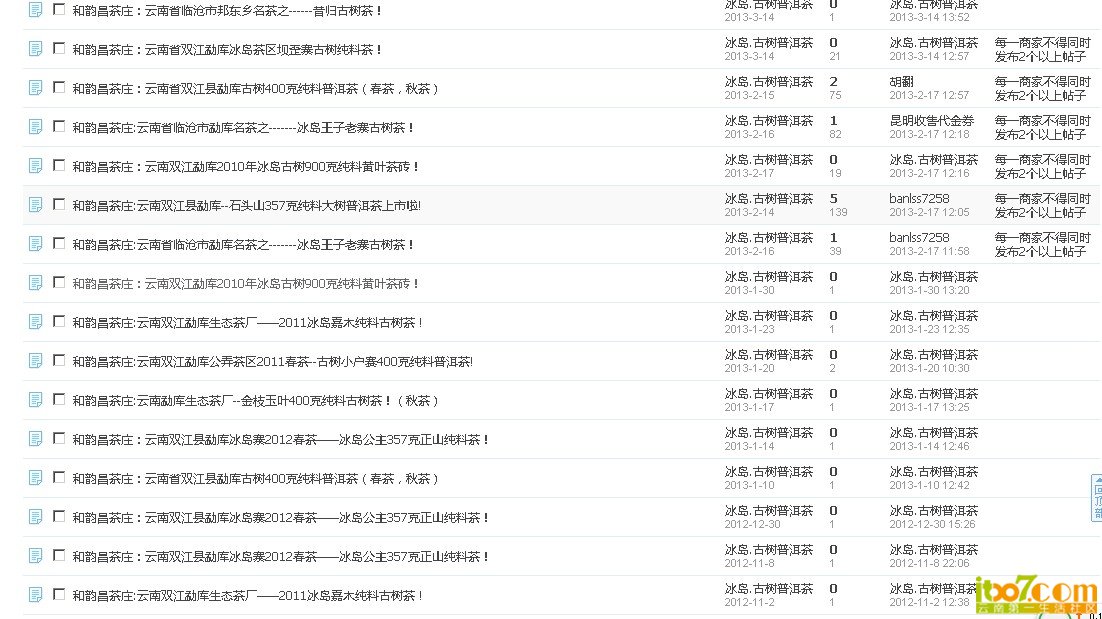Viewport: 1102px width, 619px height.
Task: Open banlss7258's profile on the 石头山 thread row
Action: [919, 199]
